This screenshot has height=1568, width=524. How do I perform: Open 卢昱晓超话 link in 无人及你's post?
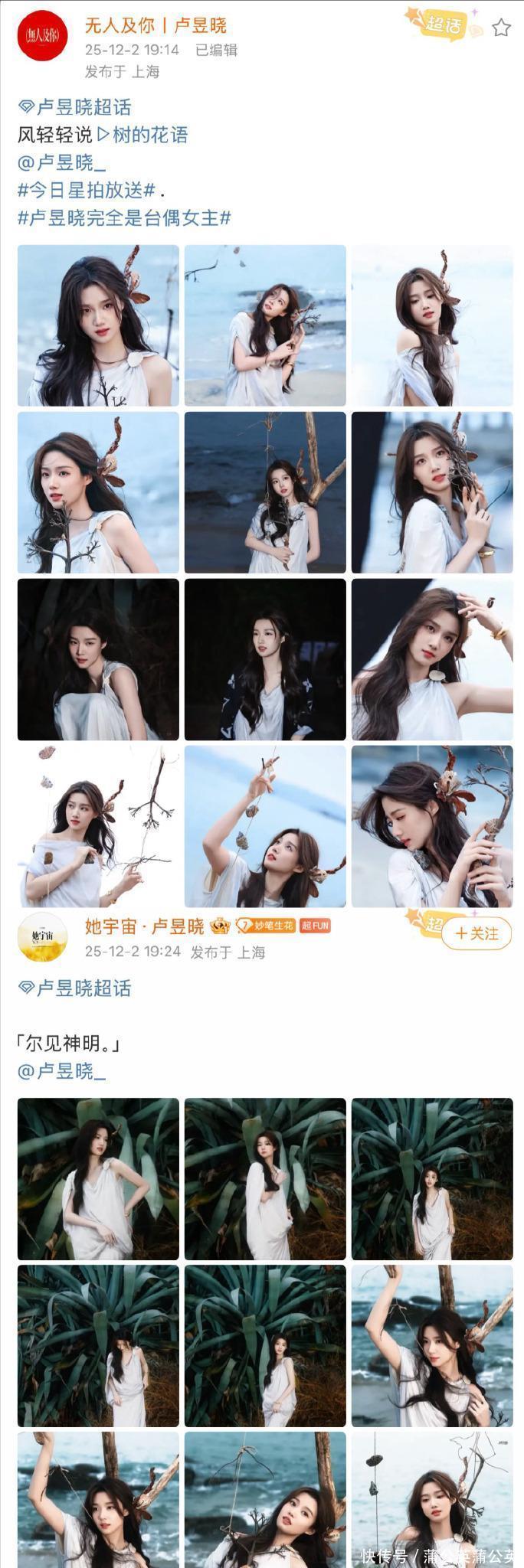75,107
